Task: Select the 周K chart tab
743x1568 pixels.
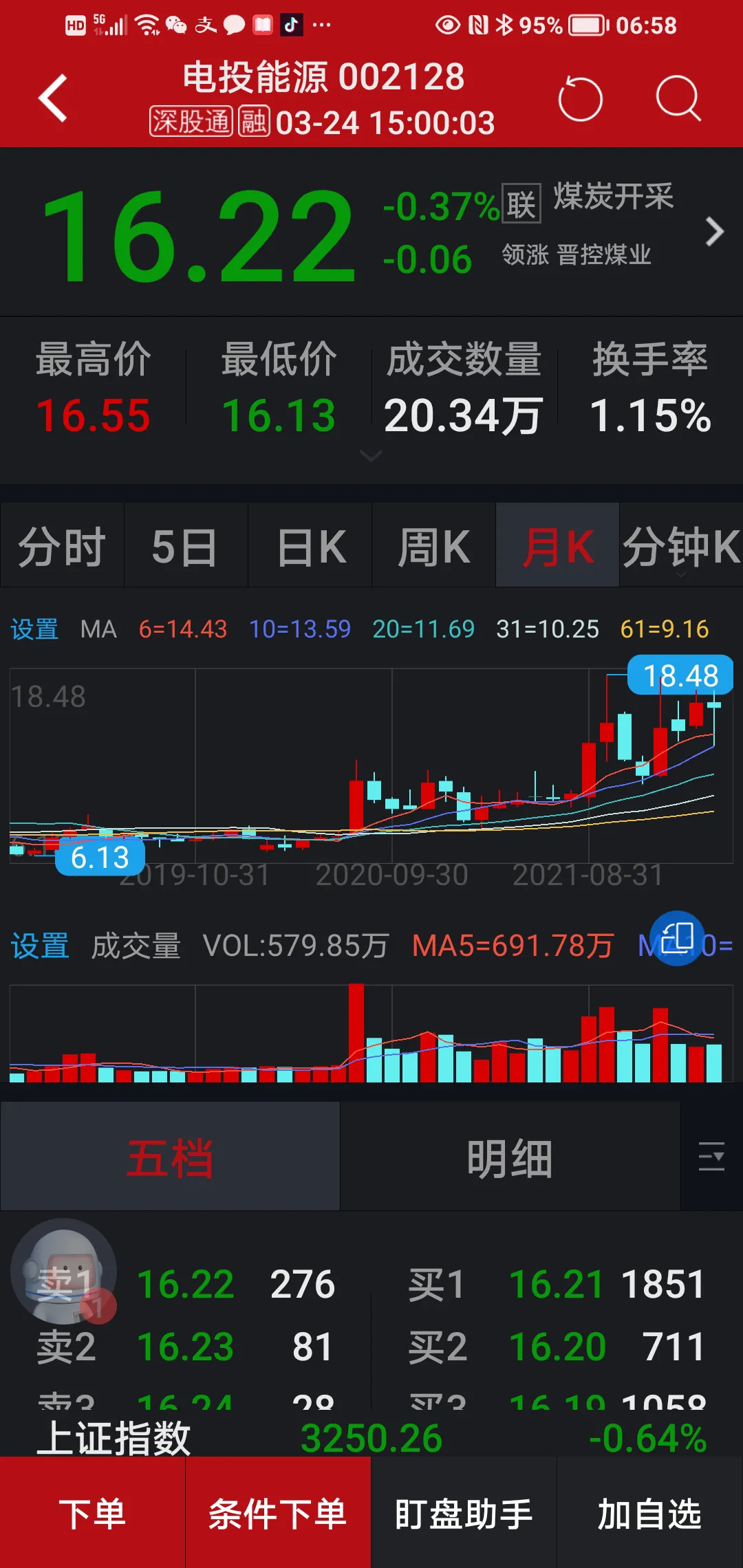Action: pos(433,547)
